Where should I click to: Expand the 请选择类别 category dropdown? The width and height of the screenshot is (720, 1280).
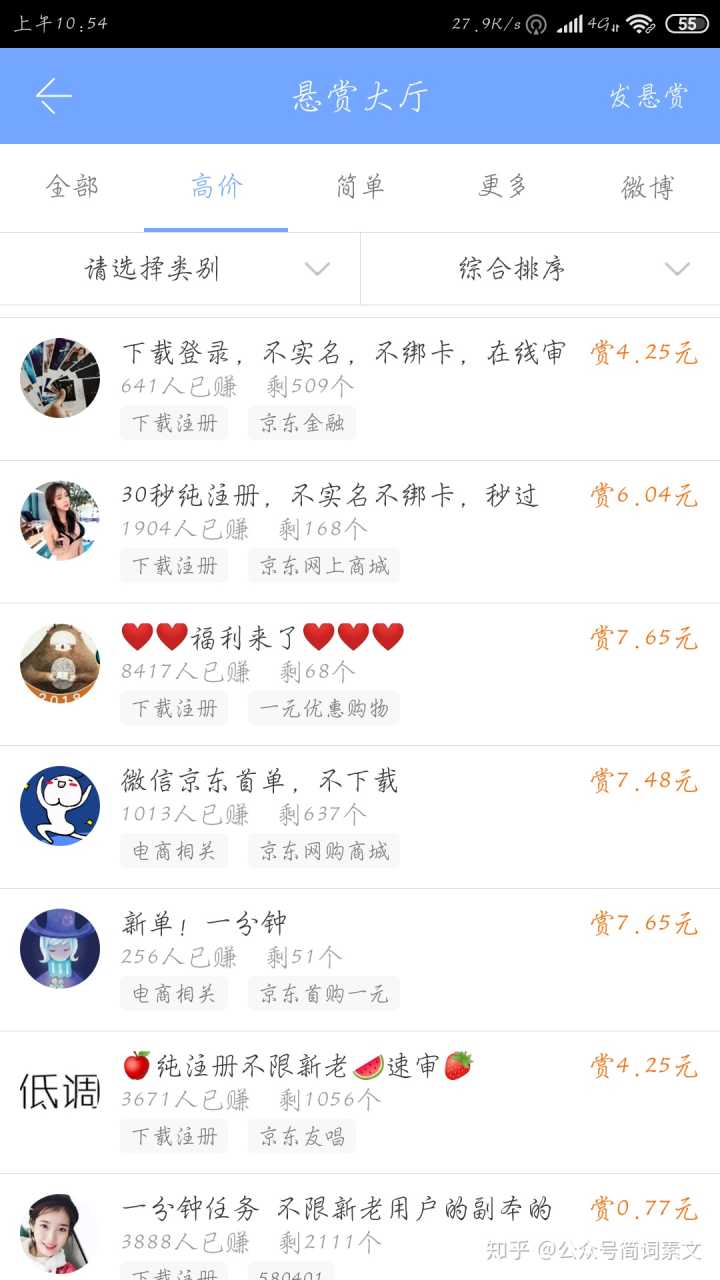click(x=180, y=269)
